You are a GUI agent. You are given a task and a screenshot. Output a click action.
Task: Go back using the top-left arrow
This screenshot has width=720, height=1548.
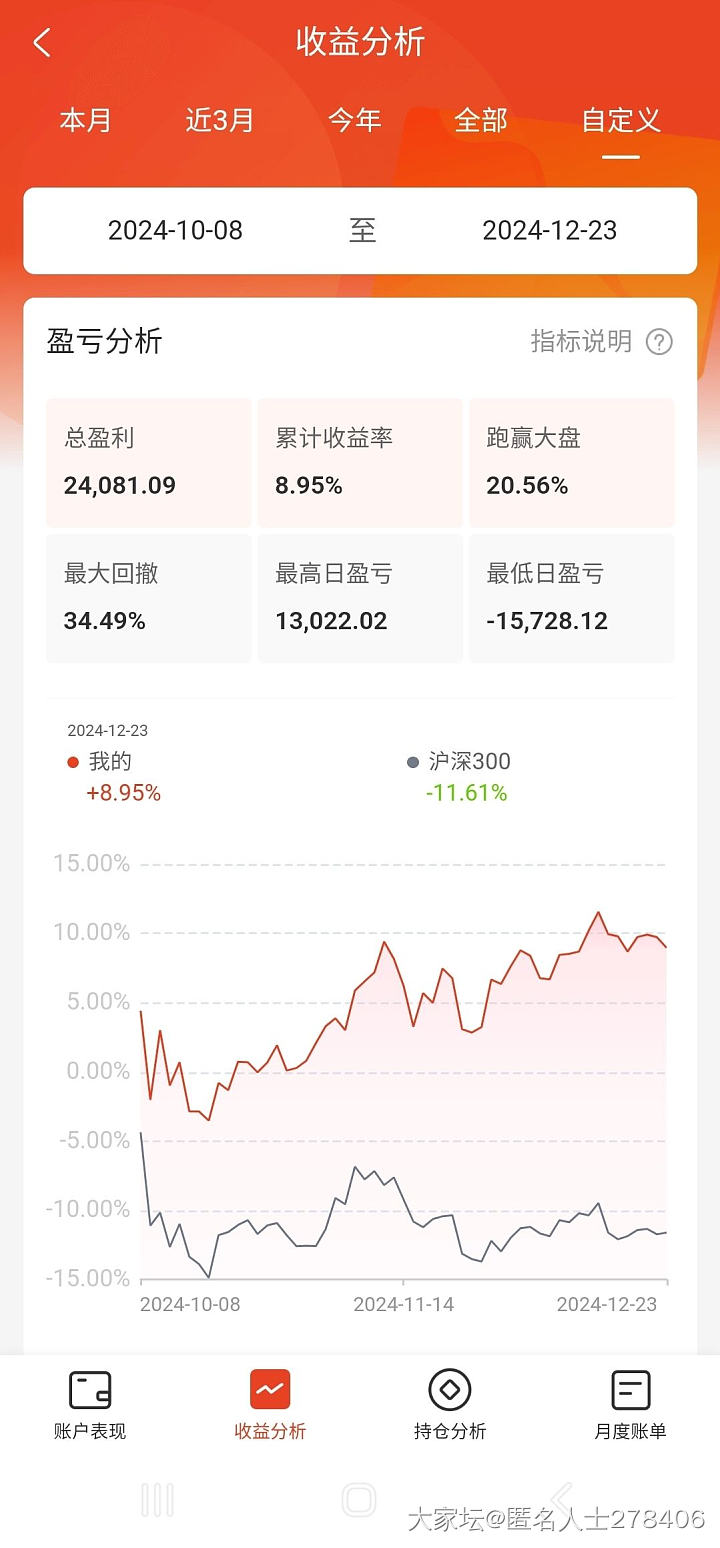coord(42,43)
